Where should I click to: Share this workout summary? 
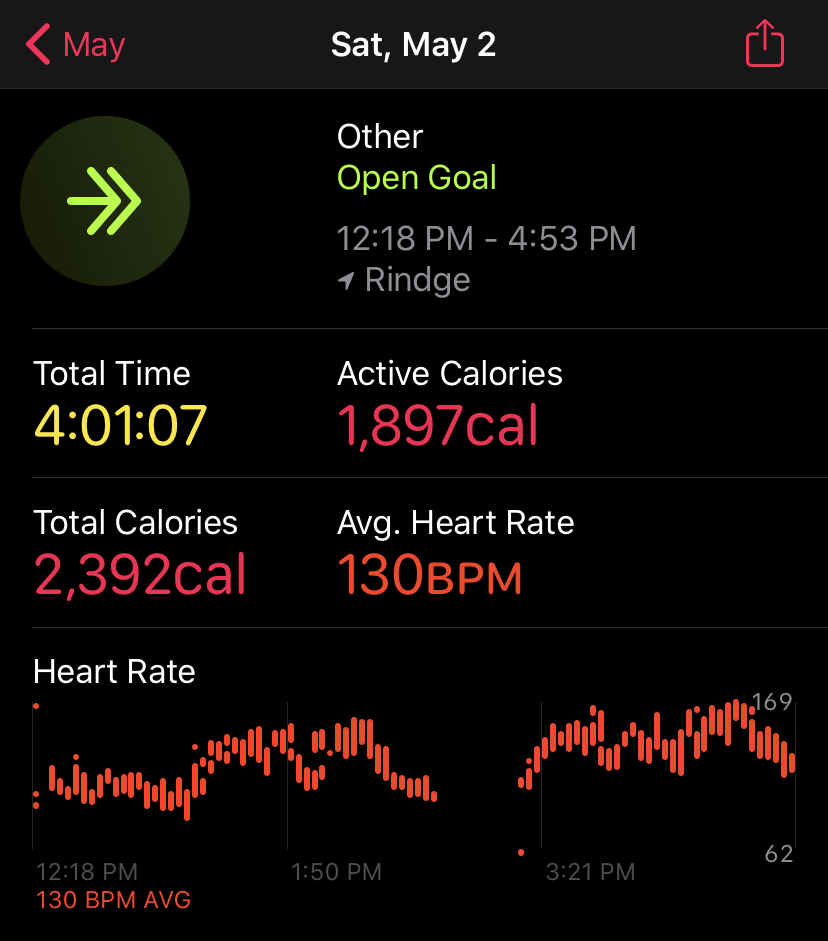click(x=764, y=45)
